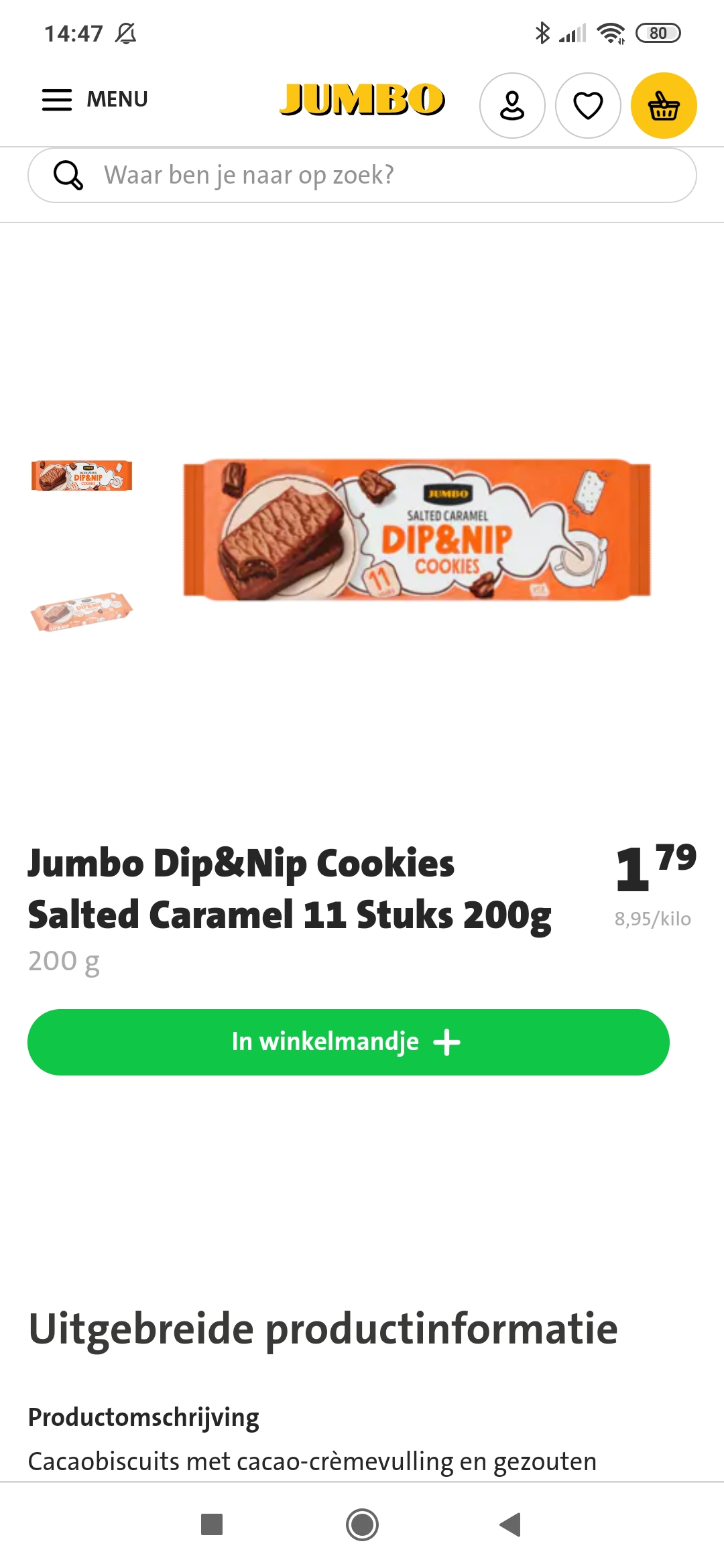The image size is (724, 1568).
Task: Open the account profile icon
Action: pos(512,106)
